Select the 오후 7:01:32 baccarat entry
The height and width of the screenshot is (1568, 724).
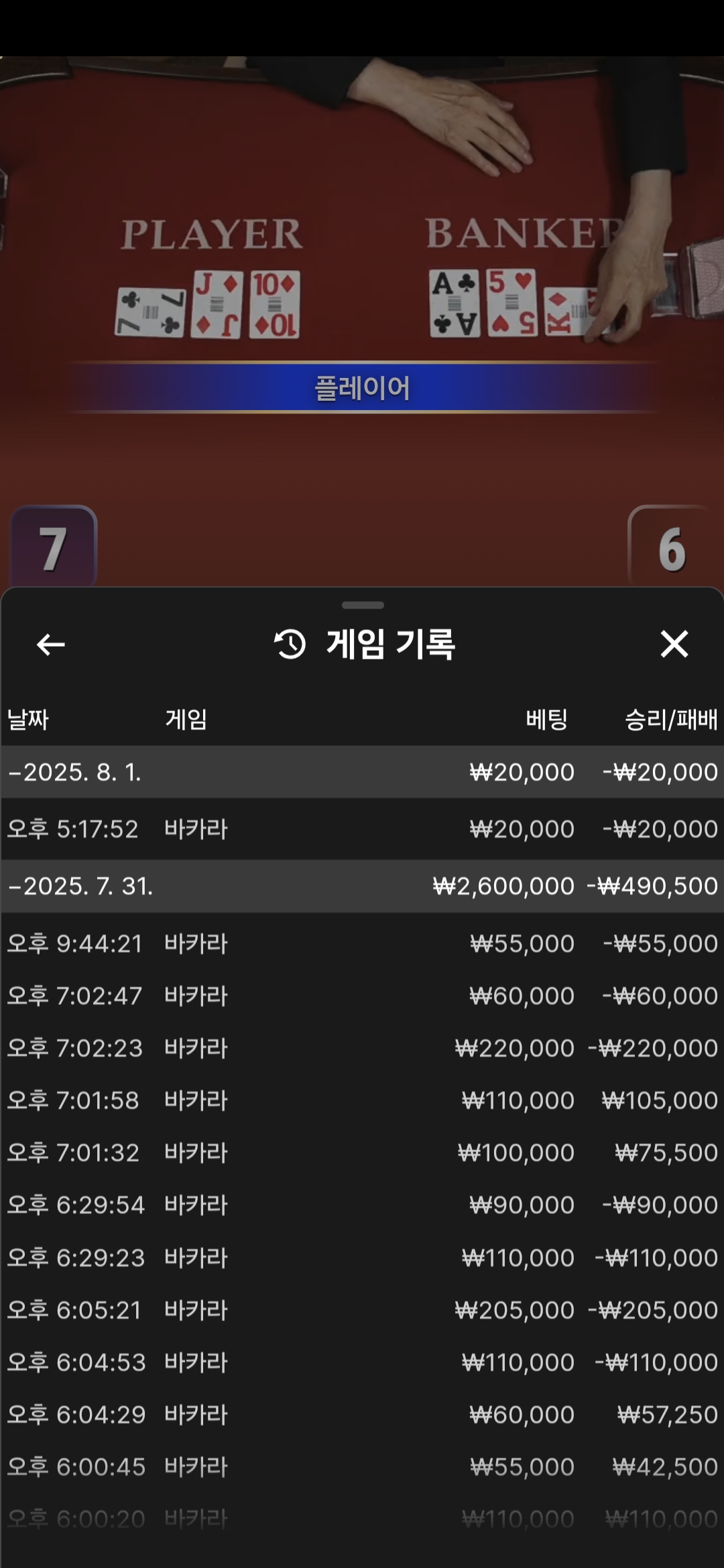[x=362, y=1153]
